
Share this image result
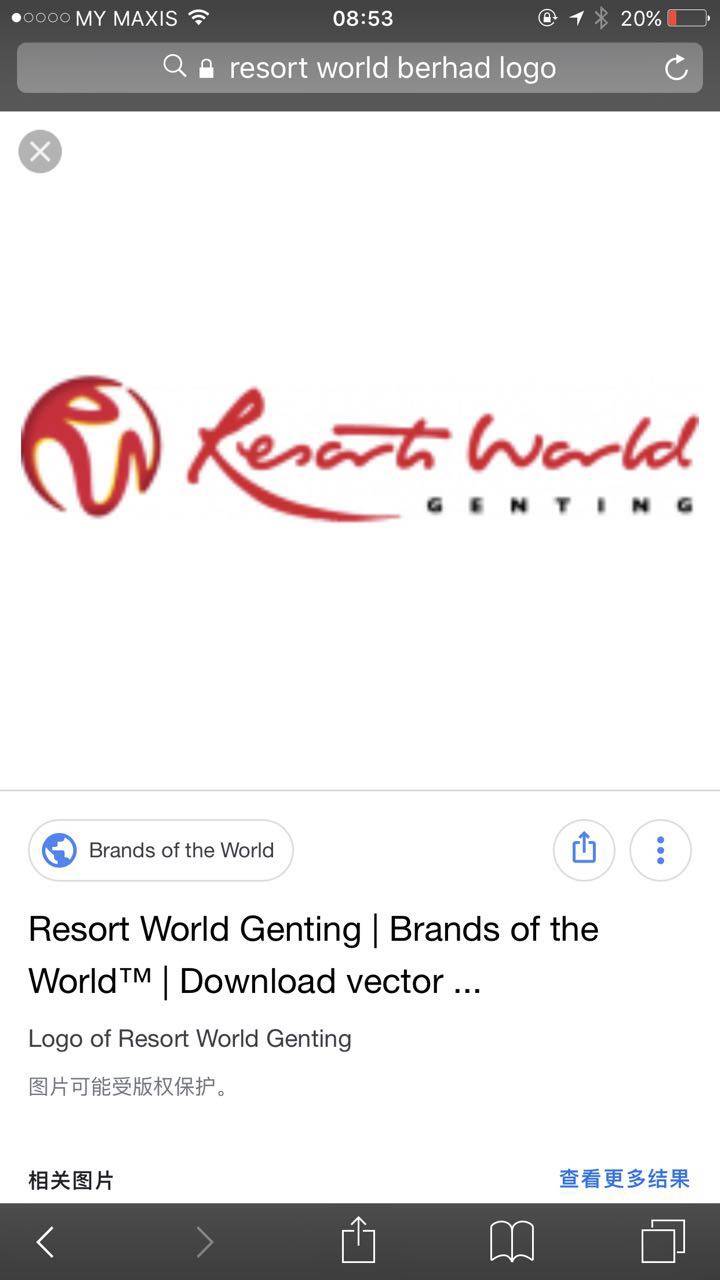pos(584,850)
